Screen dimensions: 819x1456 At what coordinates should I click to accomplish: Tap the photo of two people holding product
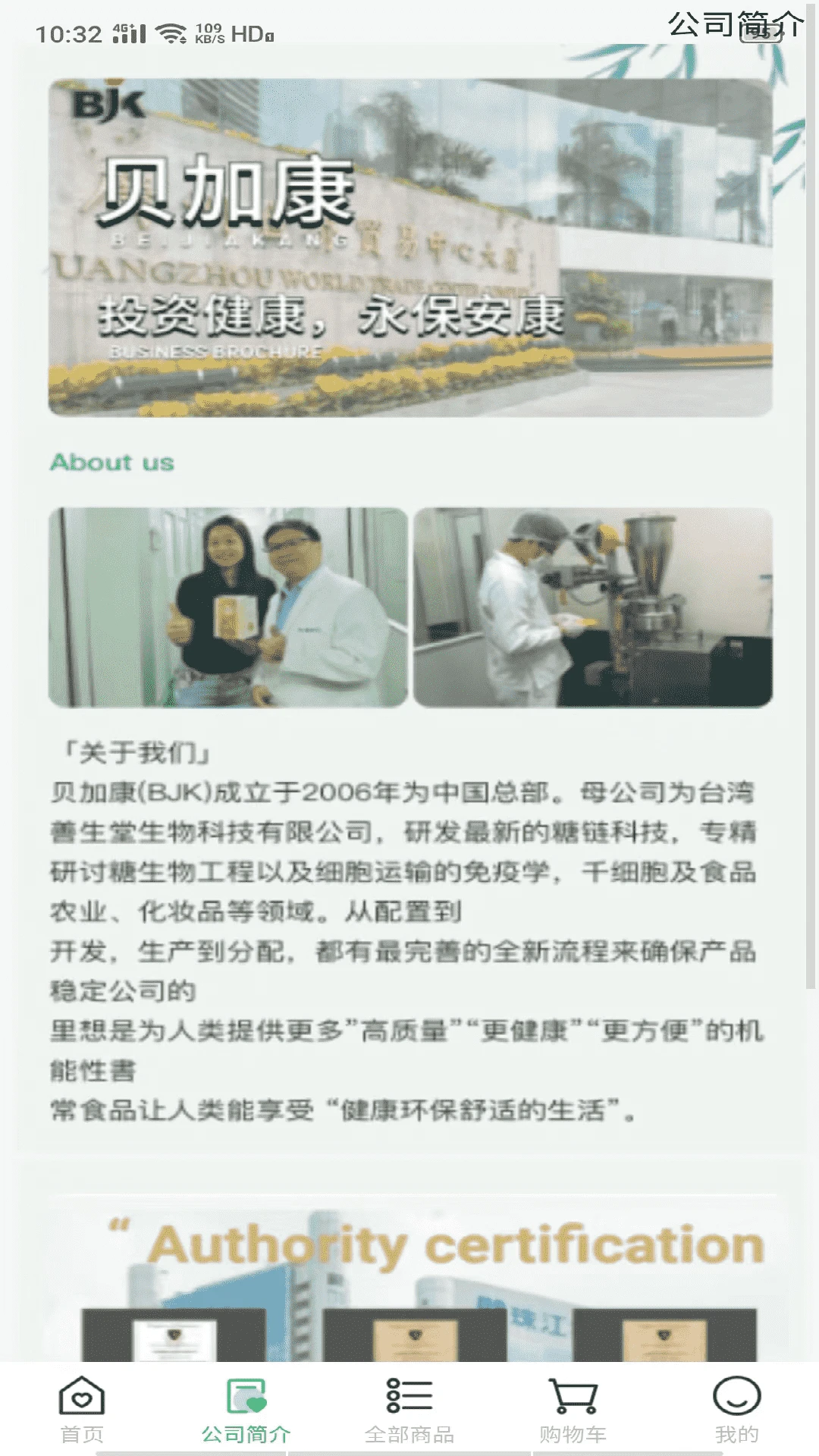[x=227, y=607]
